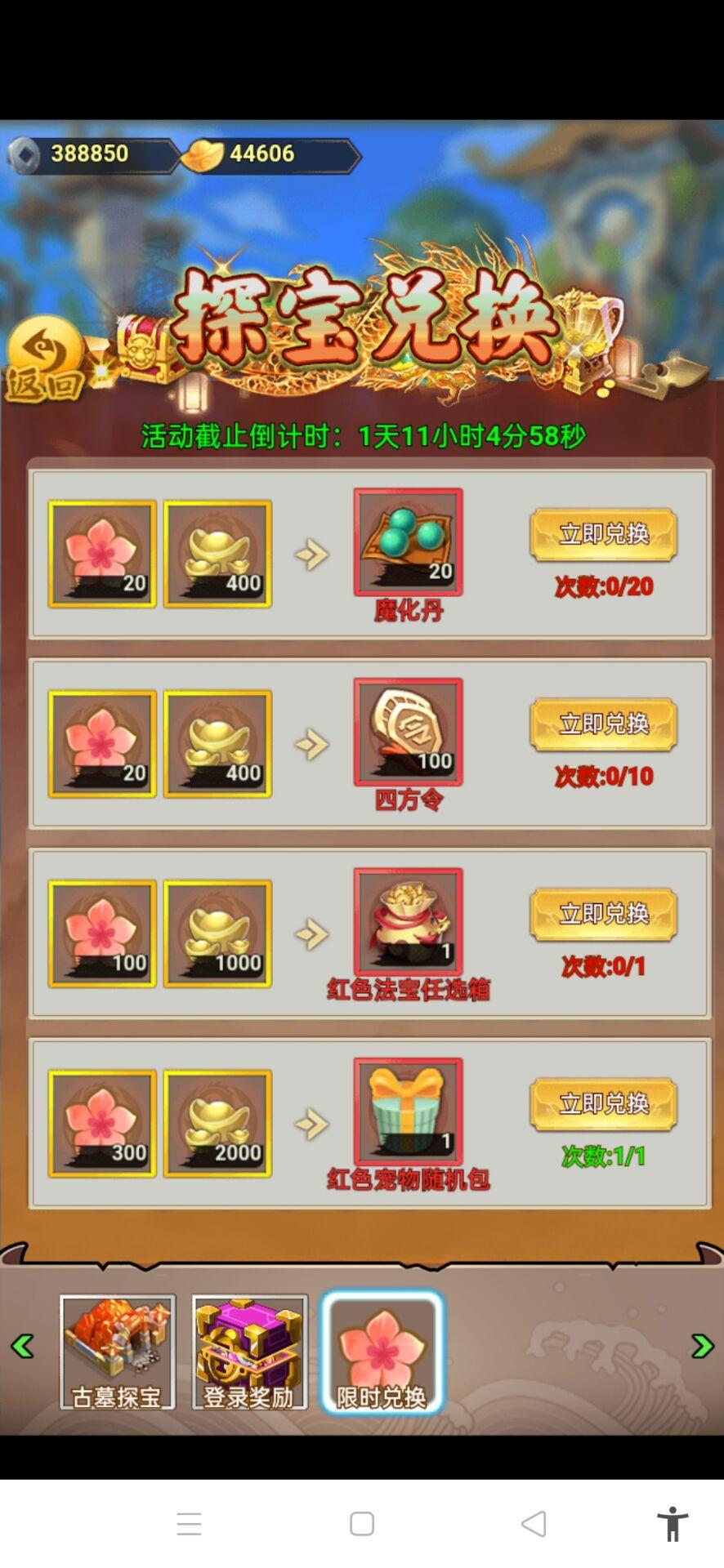724x1568 pixels.
Task: Switch to the 登录奖励 tab
Action: pyautogui.click(x=249, y=1352)
